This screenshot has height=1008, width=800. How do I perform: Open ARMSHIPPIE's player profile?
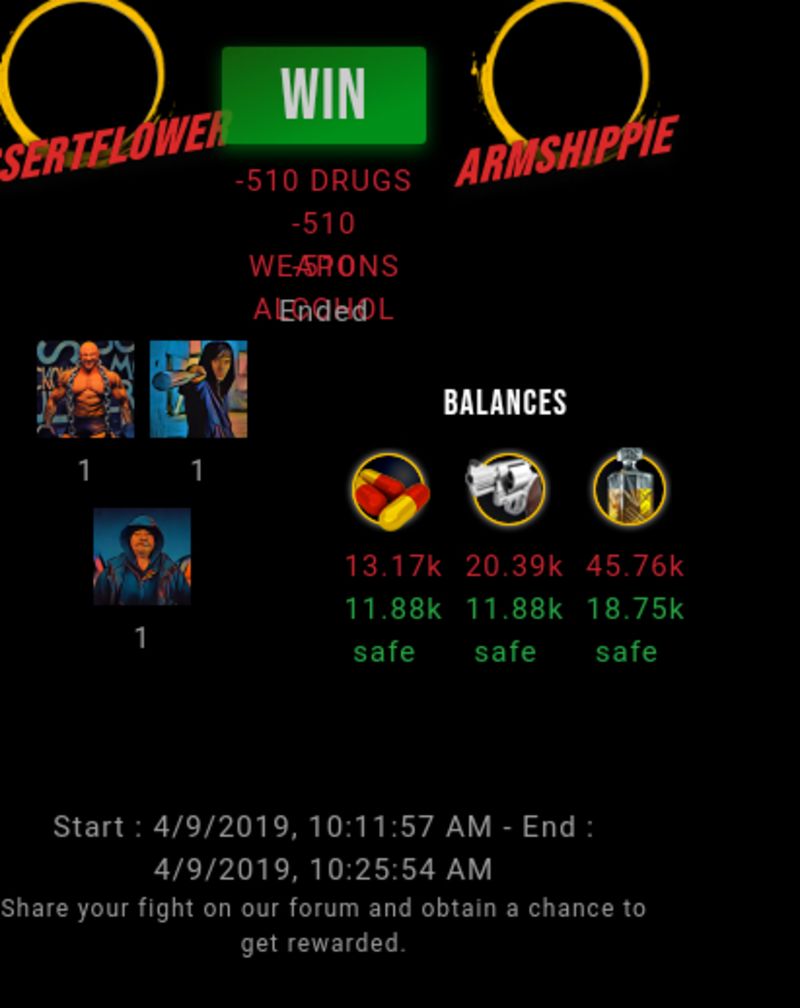click(566, 150)
